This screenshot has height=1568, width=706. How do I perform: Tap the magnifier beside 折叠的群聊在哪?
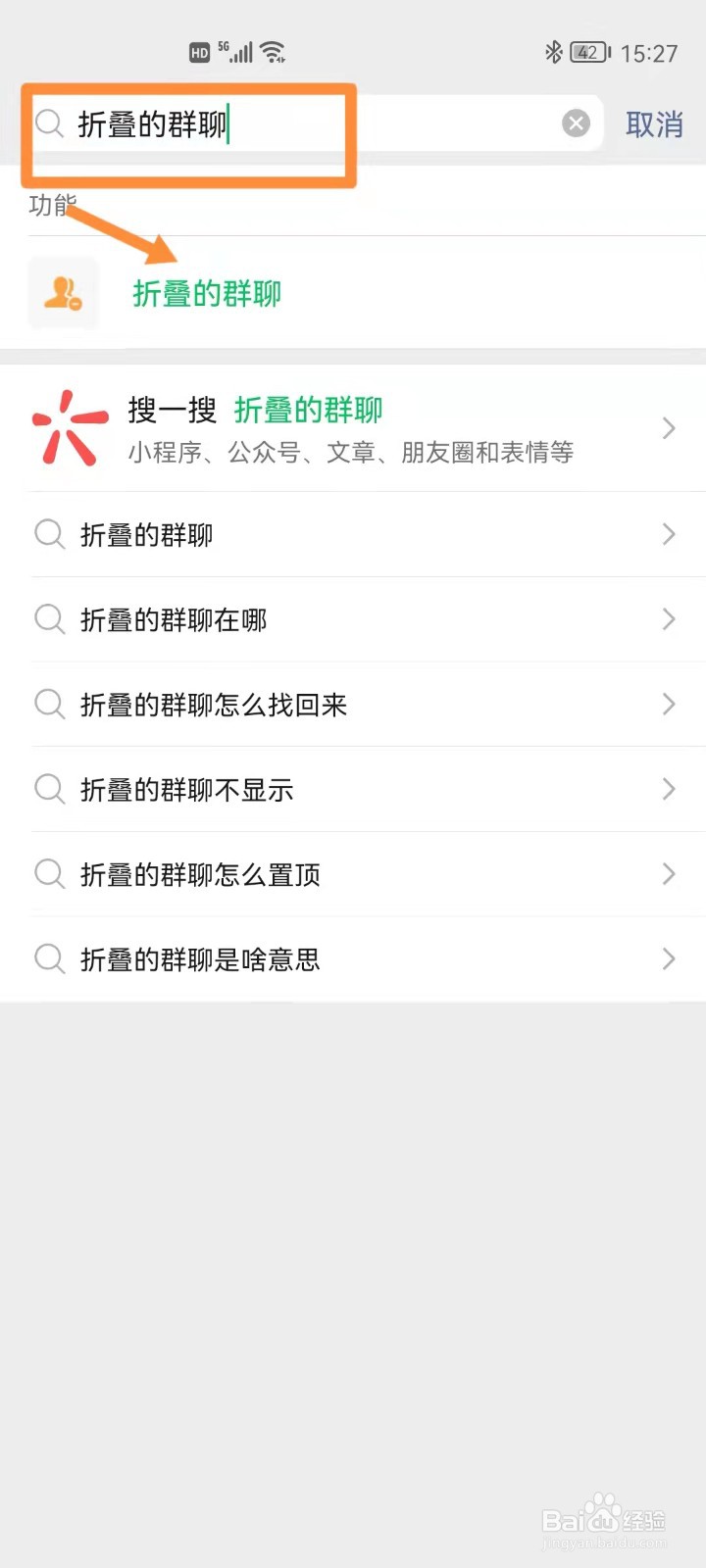click(49, 619)
